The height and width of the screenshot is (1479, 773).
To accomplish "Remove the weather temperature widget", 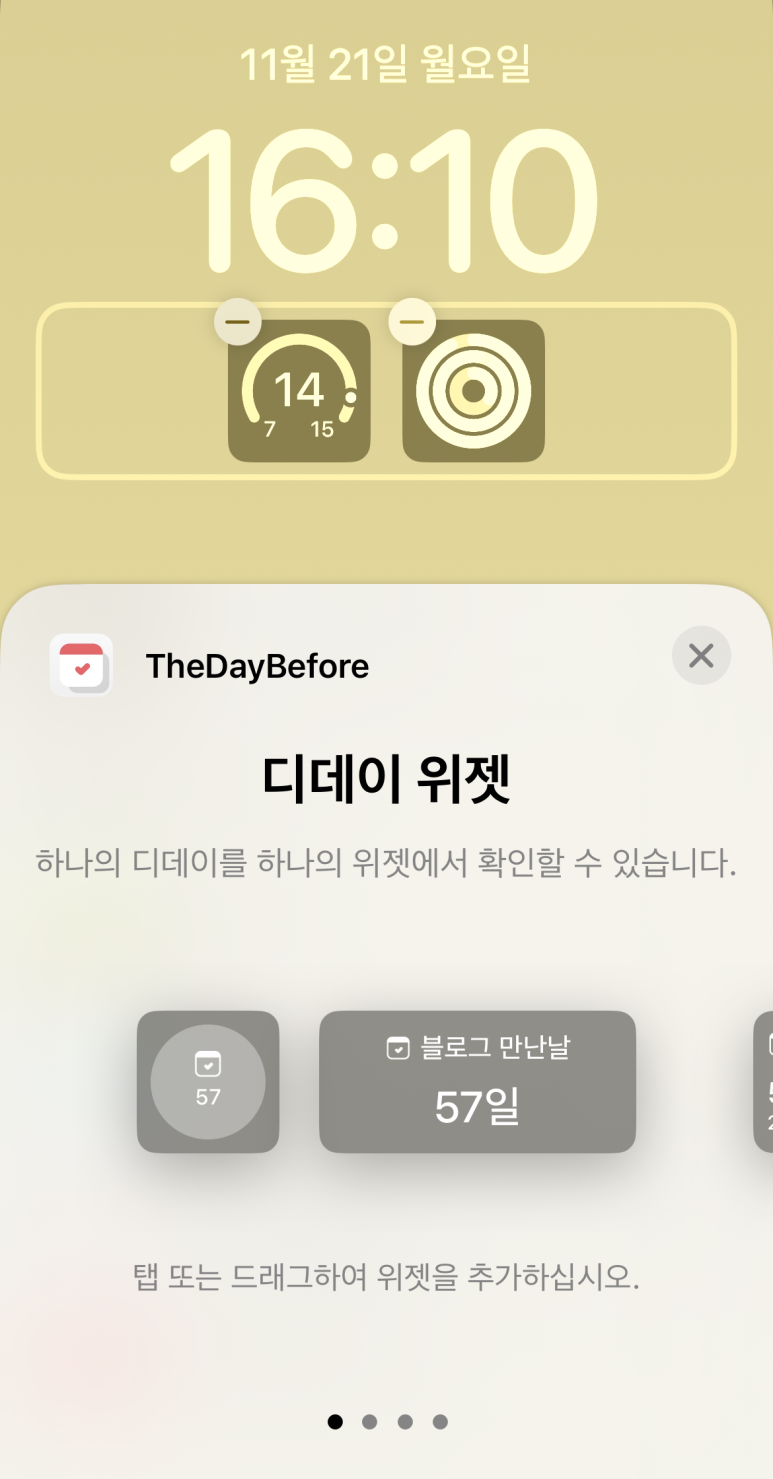I will [238, 322].
